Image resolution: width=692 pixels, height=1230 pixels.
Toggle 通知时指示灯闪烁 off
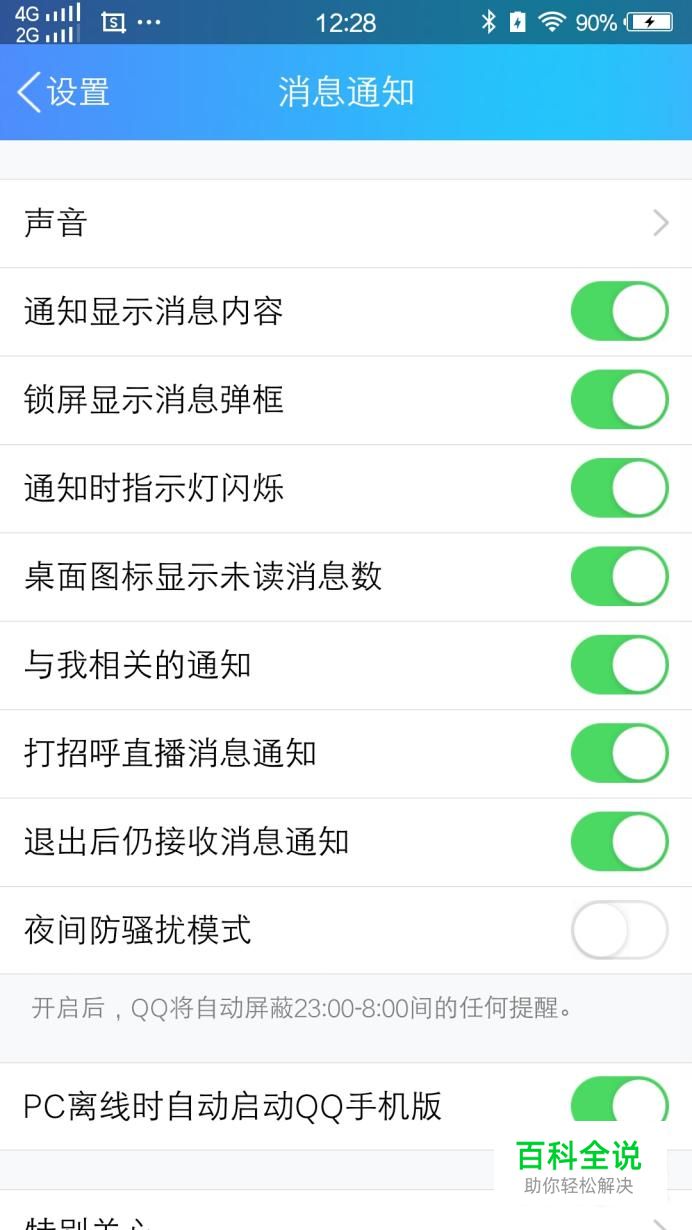point(619,488)
